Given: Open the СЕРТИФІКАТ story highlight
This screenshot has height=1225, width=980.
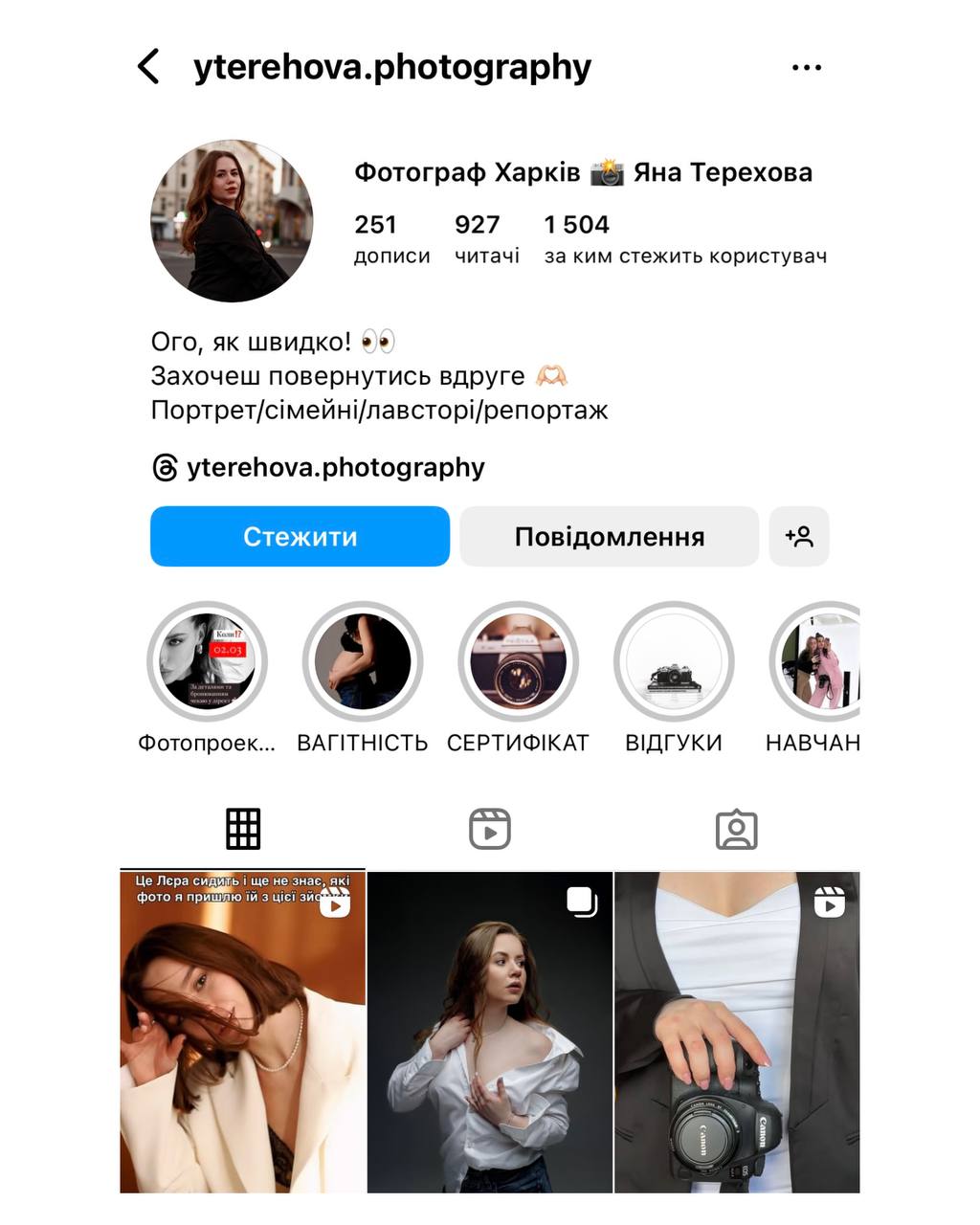Looking at the screenshot, I should coord(518,661).
